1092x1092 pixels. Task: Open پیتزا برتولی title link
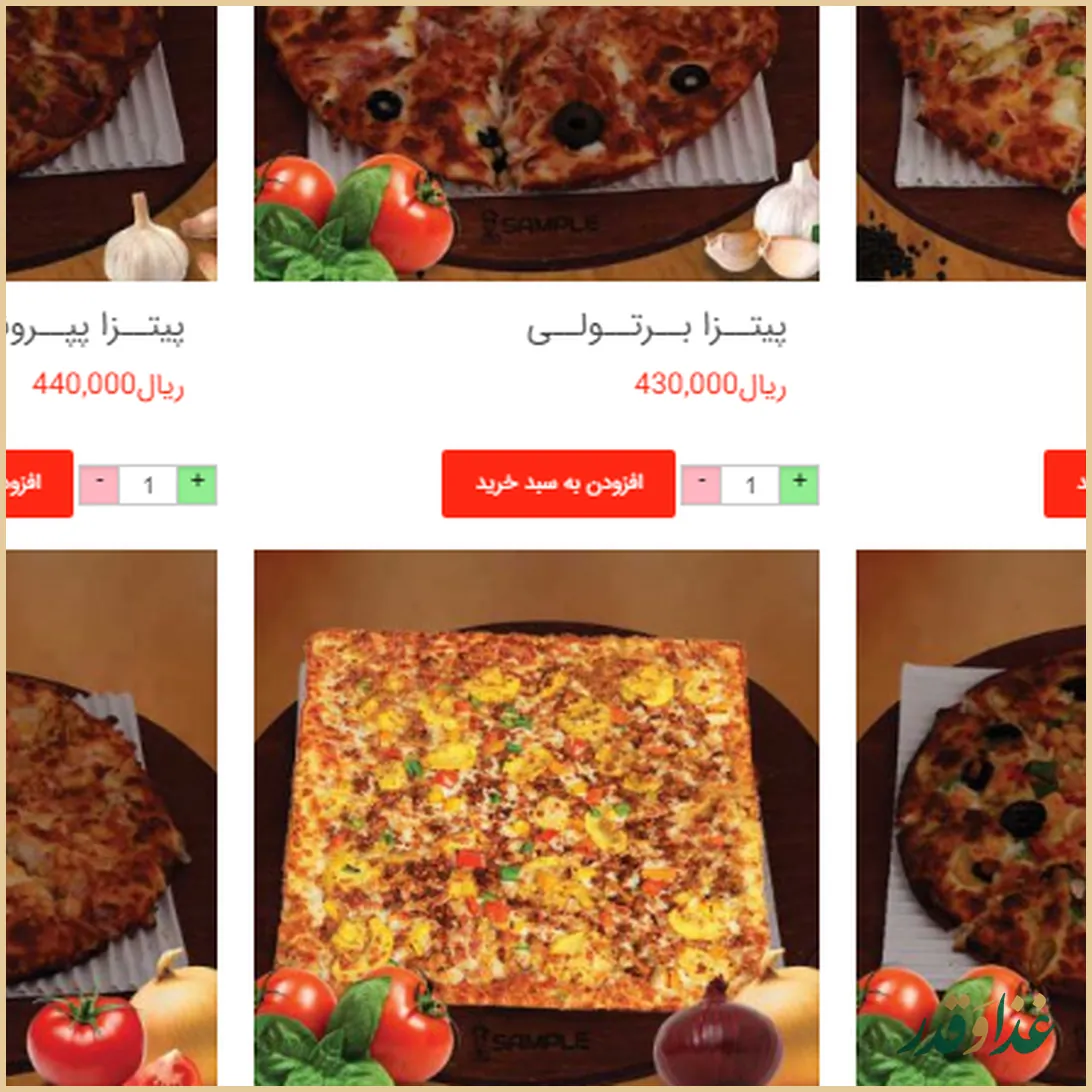point(656,331)
